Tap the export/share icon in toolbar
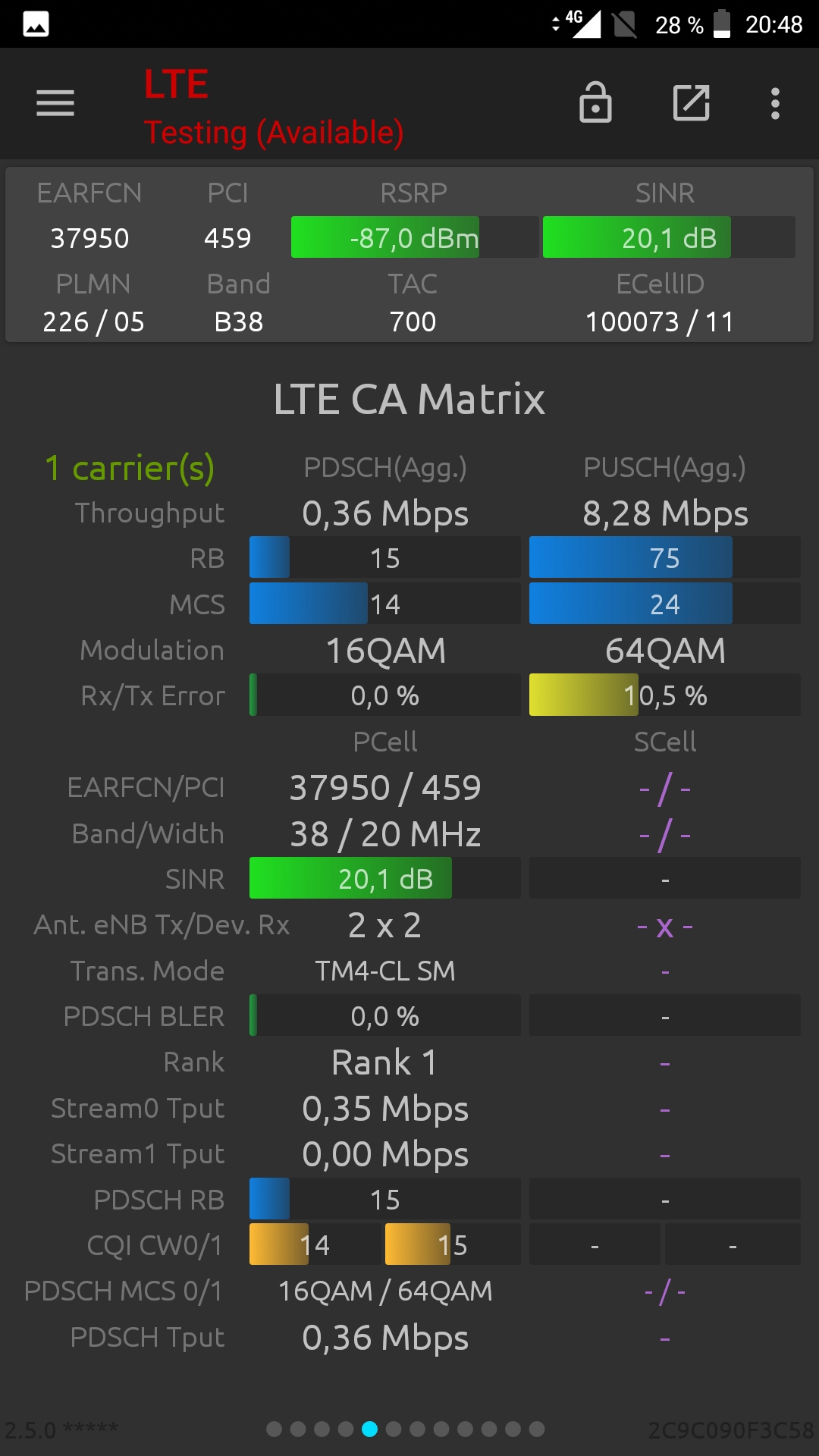 pyautogui.click(x=692, y=103)
